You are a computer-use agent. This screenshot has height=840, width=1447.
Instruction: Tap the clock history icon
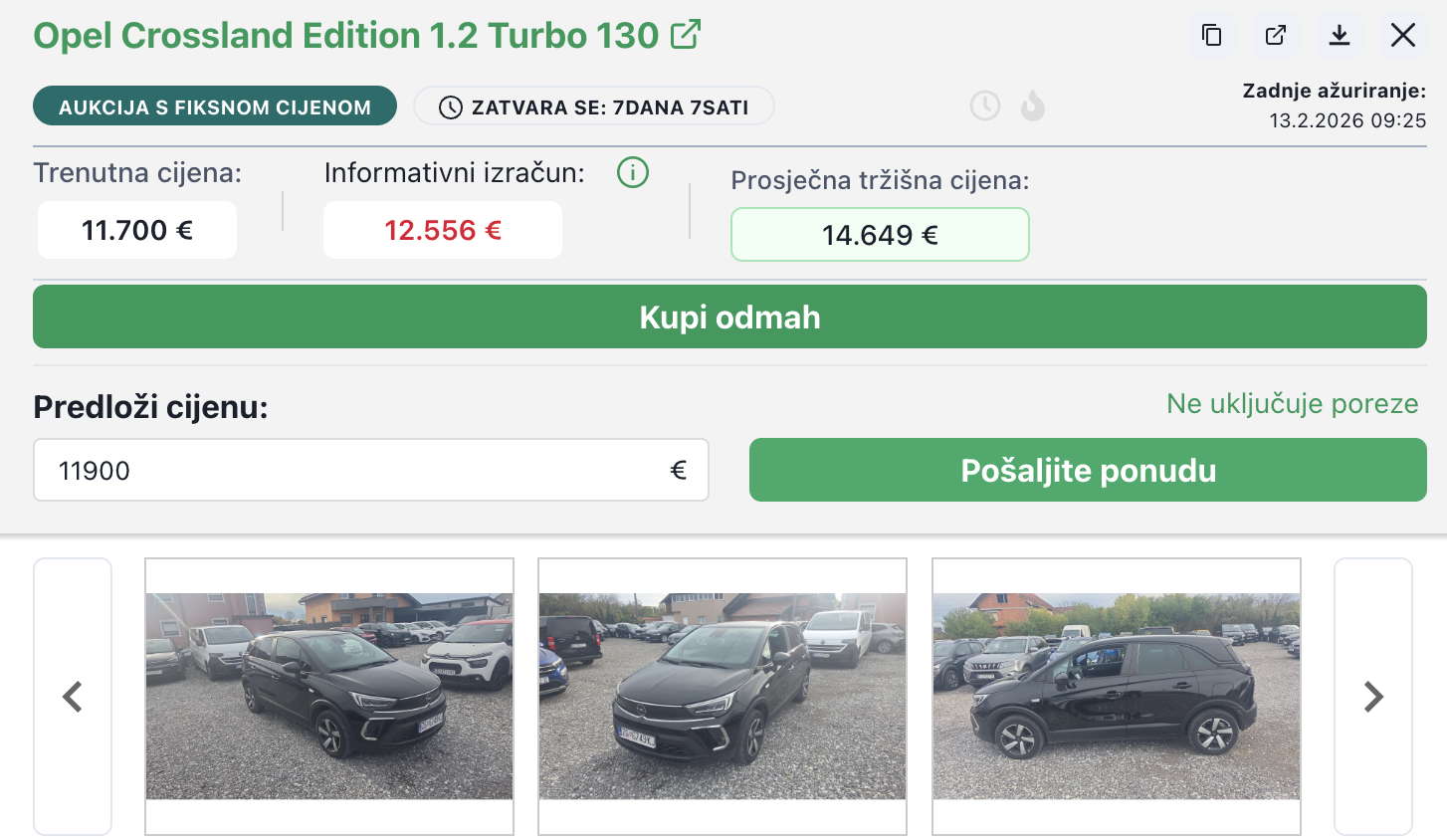(985, 105)
